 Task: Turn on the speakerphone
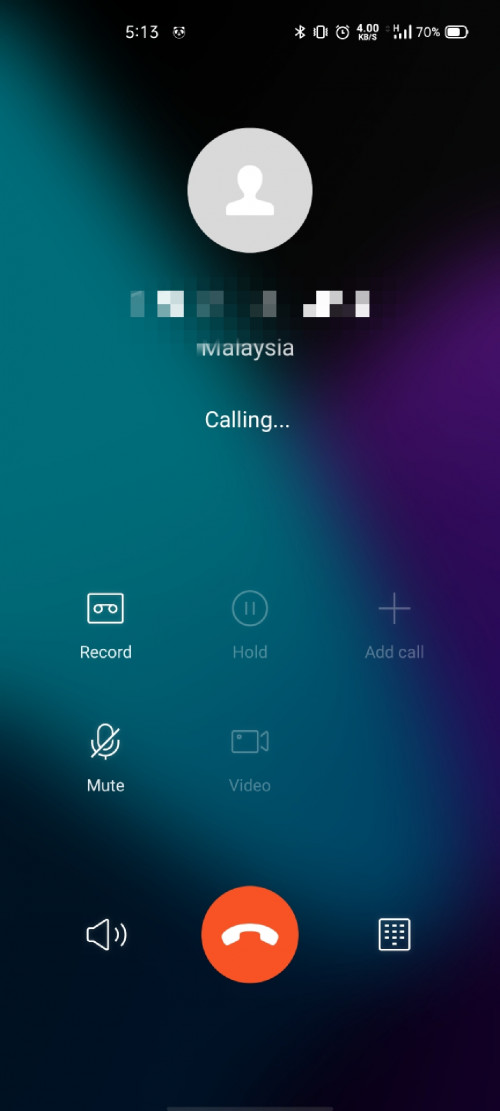pos(106,935)
